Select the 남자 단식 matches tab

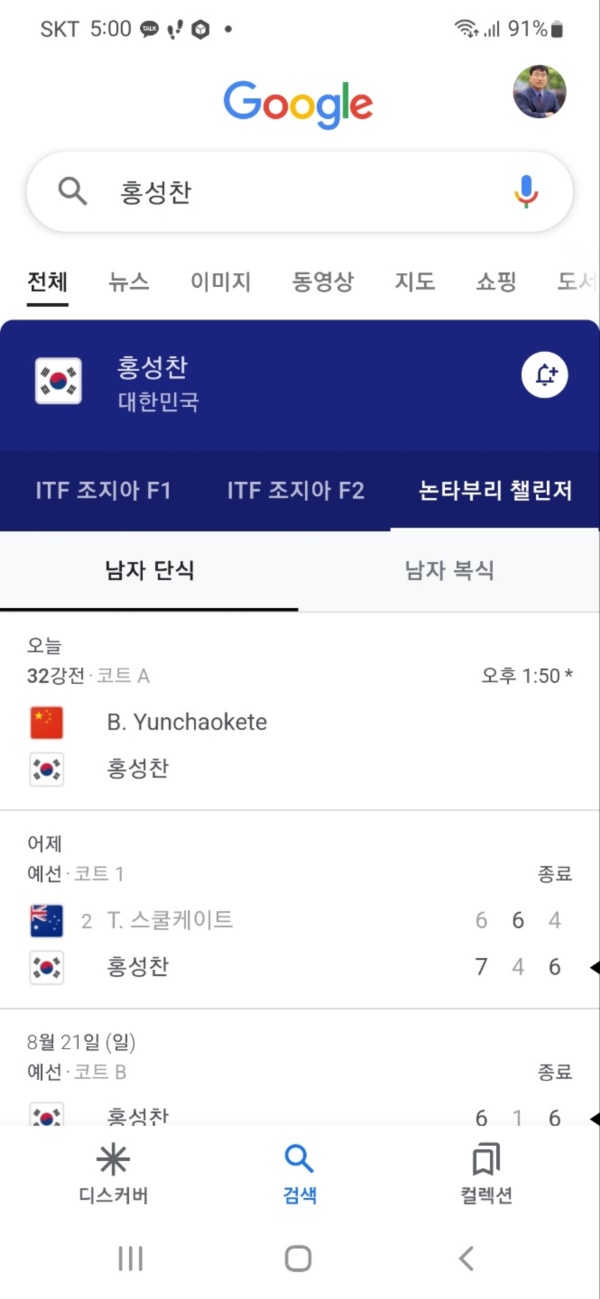[x=149, y=571]
